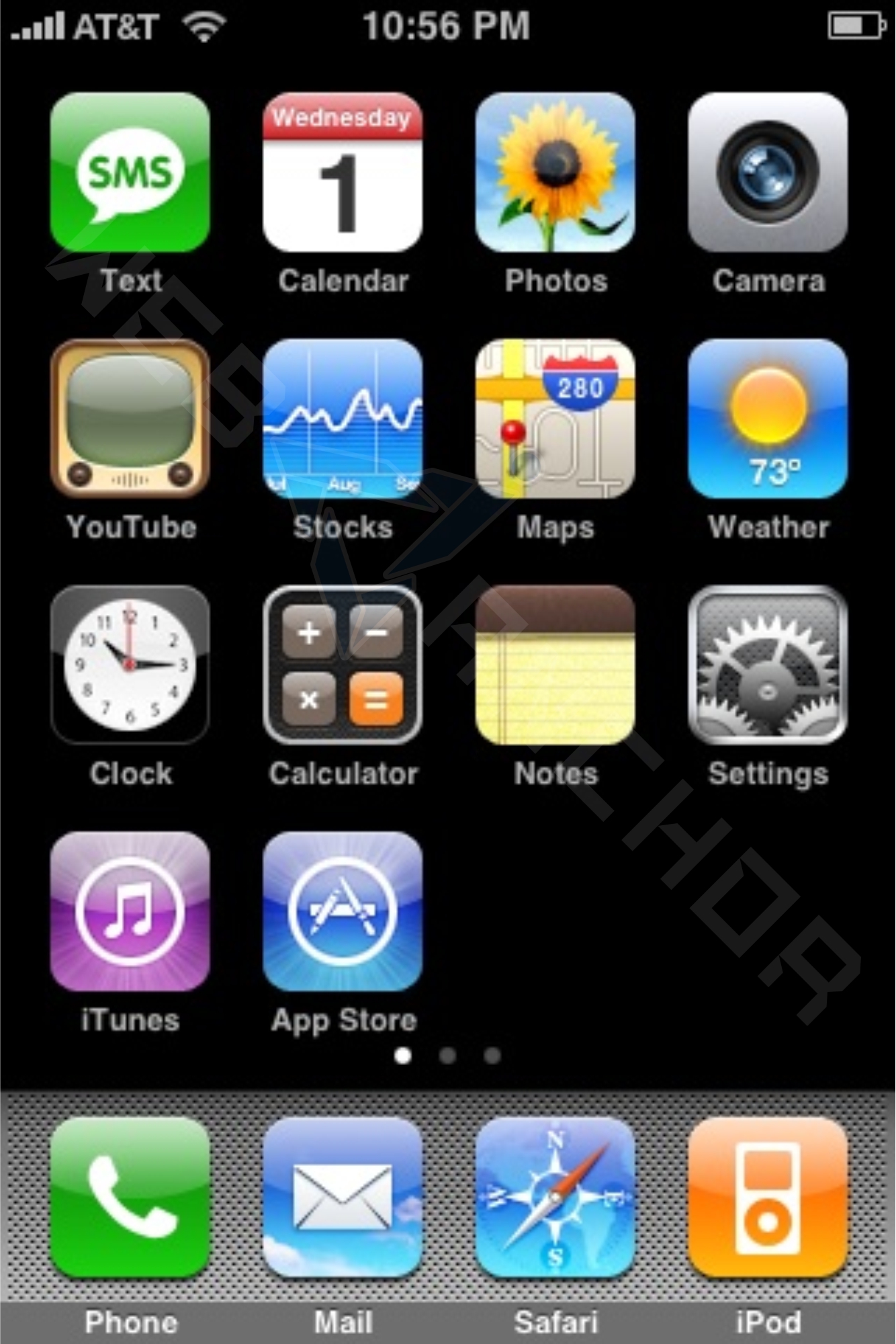
Task: Open the Notes app
Action: [555, 665]
